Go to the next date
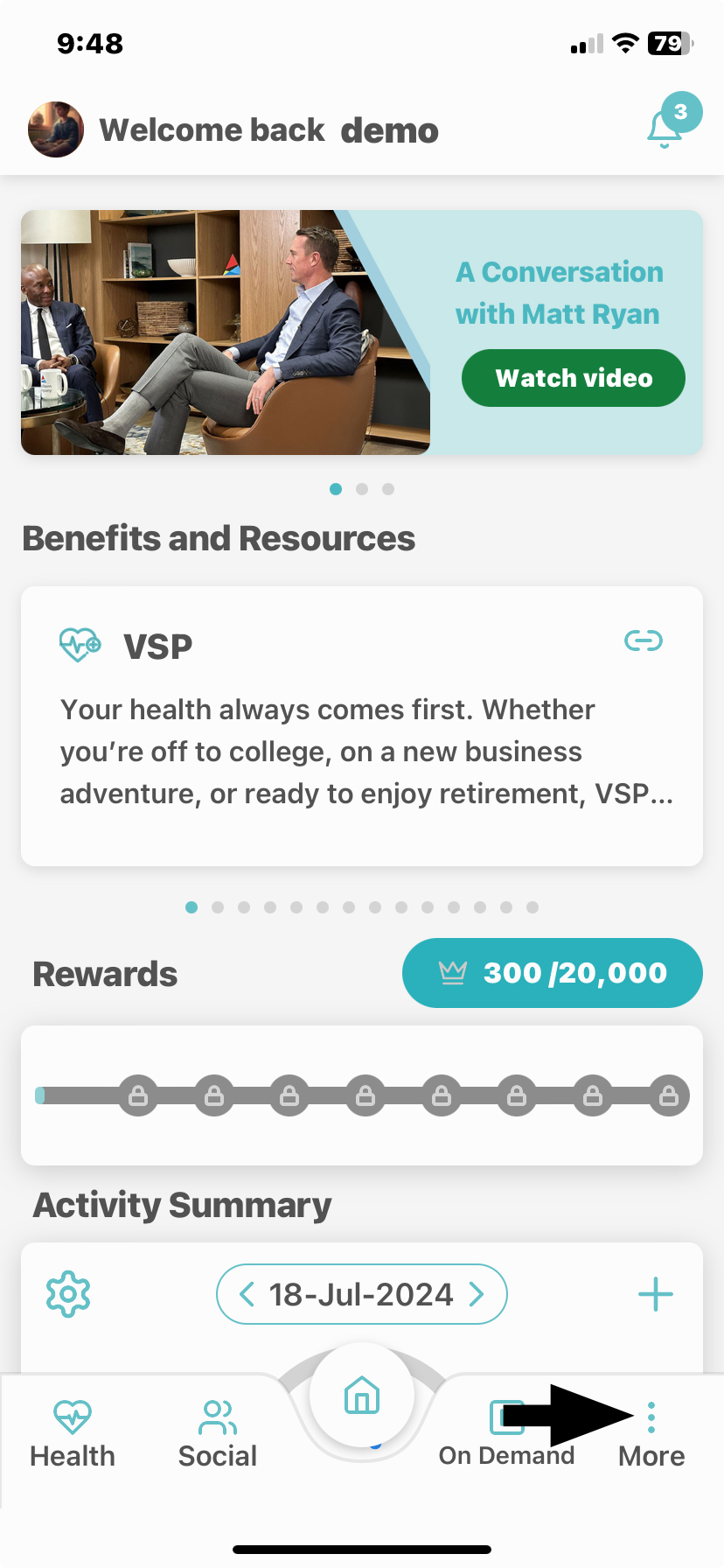Screen dimensions: 724x1568 pyautogui.click(x=477, y=1294)
